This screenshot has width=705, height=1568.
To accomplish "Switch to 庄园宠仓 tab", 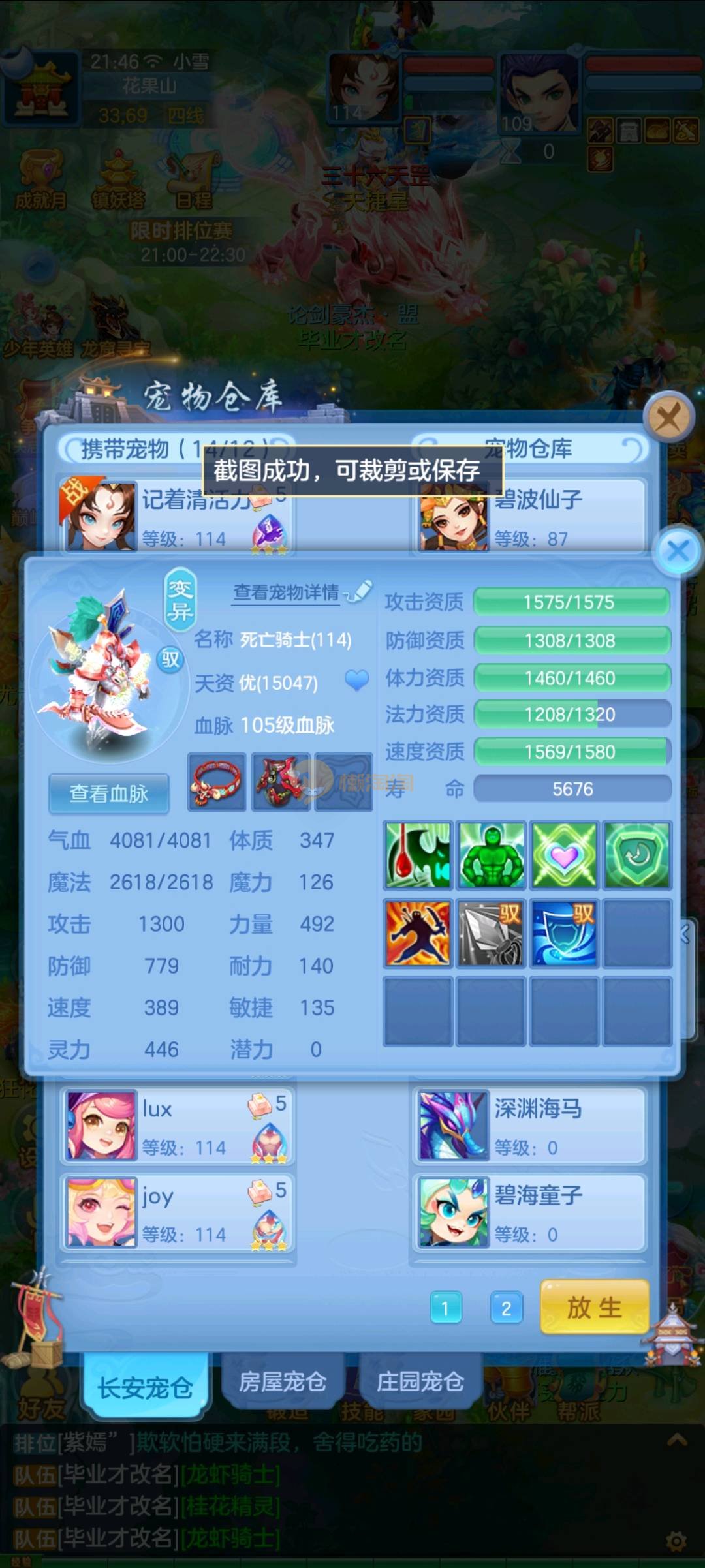I will click(420, 1381).
